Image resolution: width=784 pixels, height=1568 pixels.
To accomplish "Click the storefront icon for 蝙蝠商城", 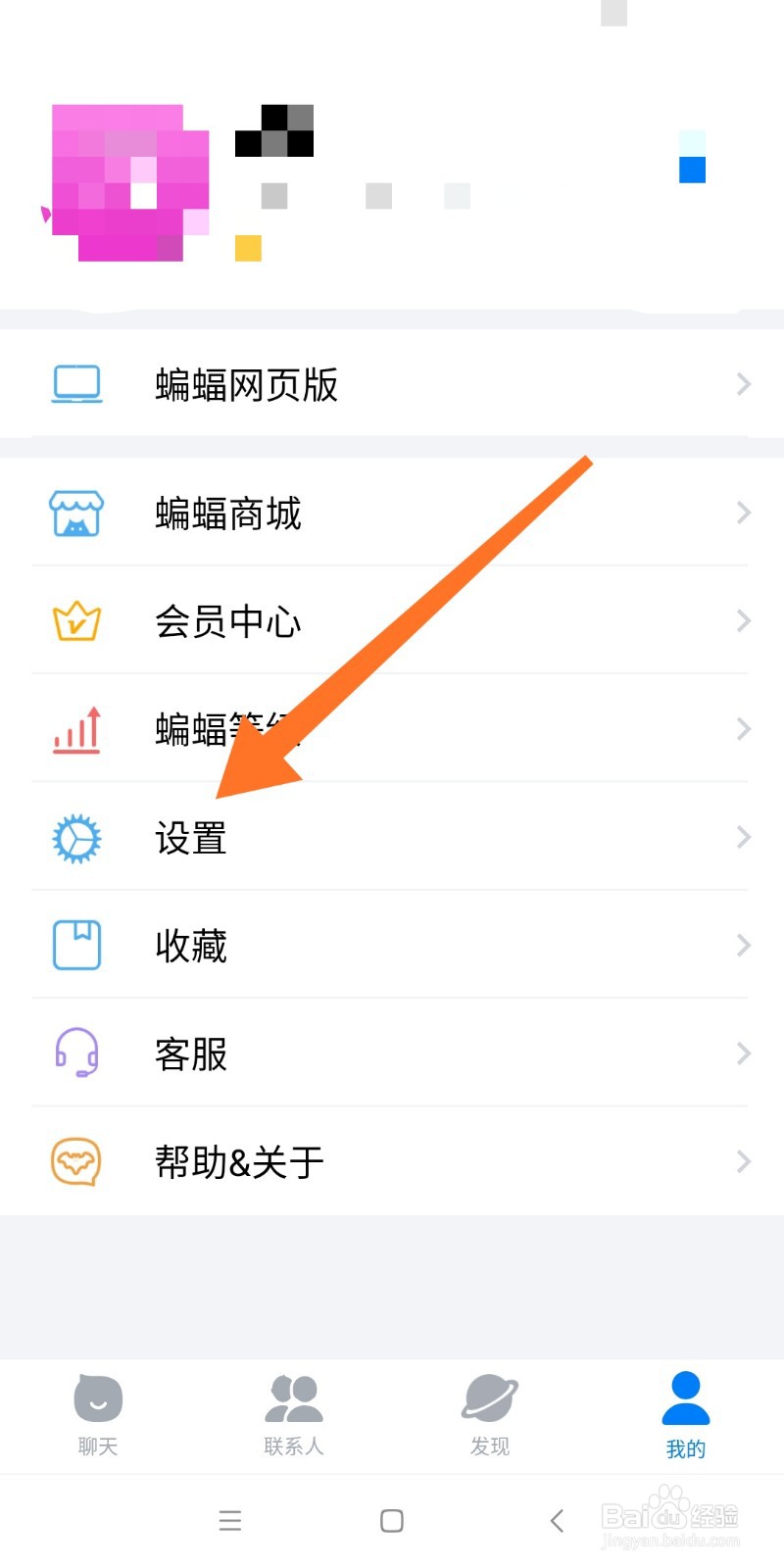I will click(76, 514).
